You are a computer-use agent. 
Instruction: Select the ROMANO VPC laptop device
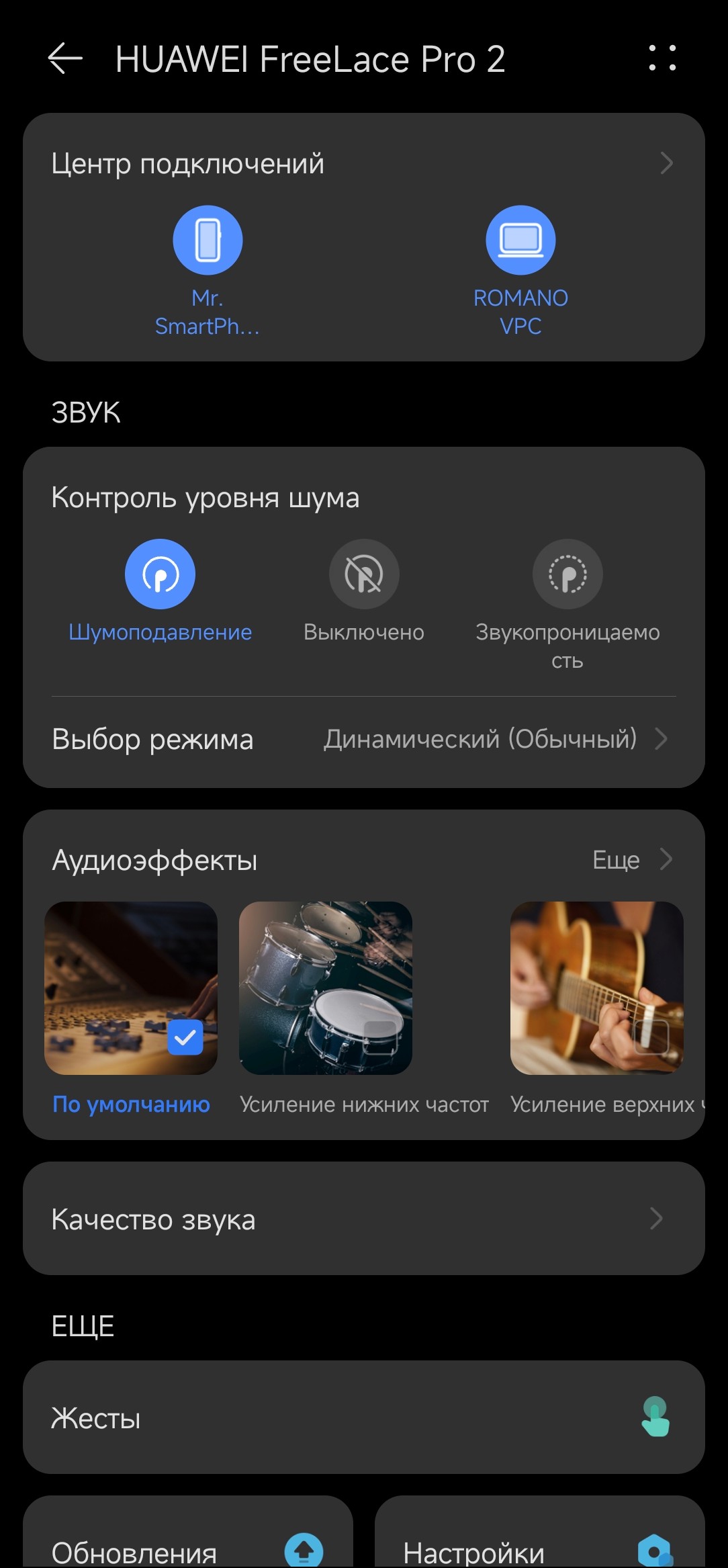point(520,241)
